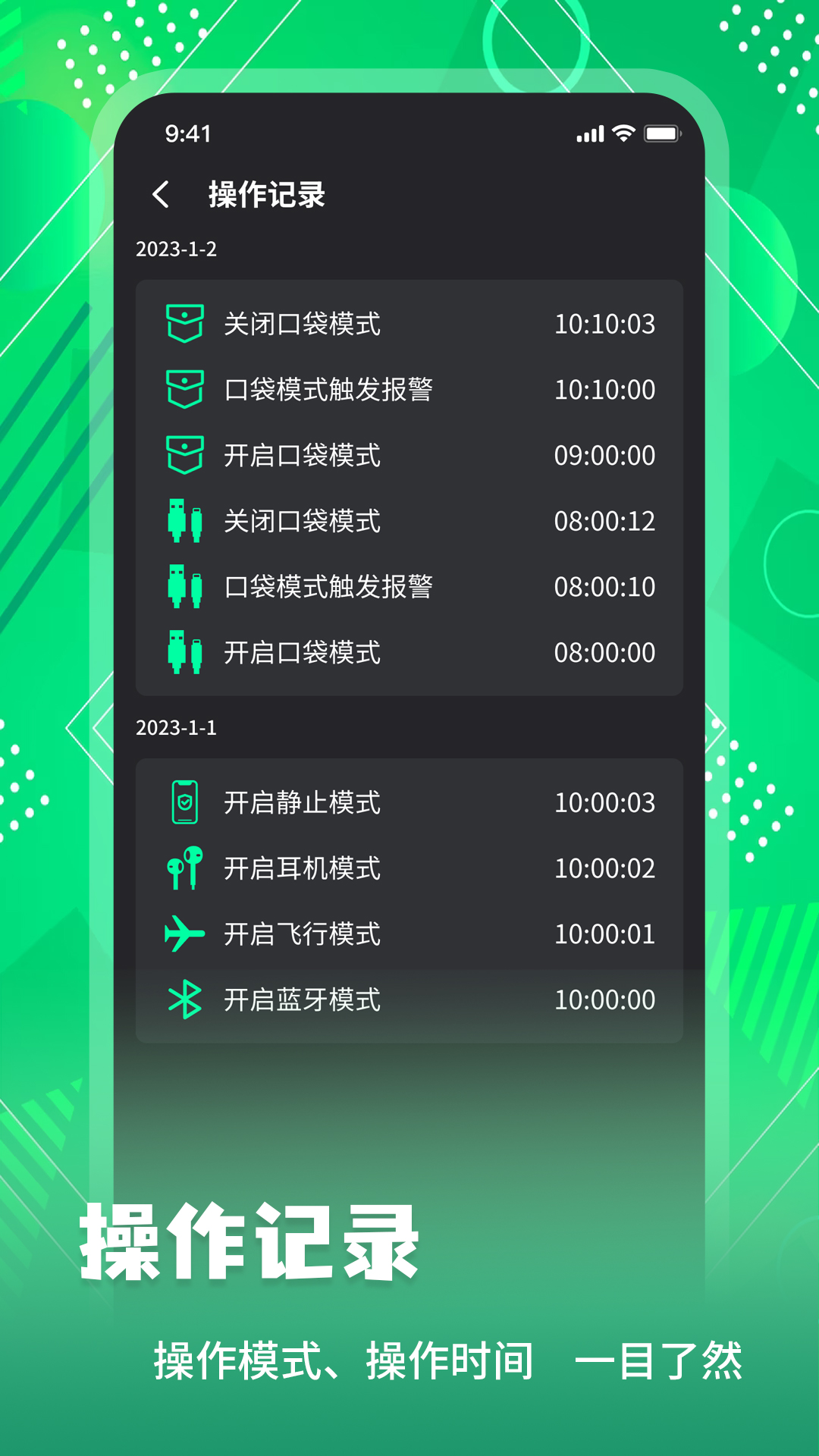The image size is (819, 1456).
Task: Click the charging cable icon beside 关闭口袋模式
Action: [184, 522]
